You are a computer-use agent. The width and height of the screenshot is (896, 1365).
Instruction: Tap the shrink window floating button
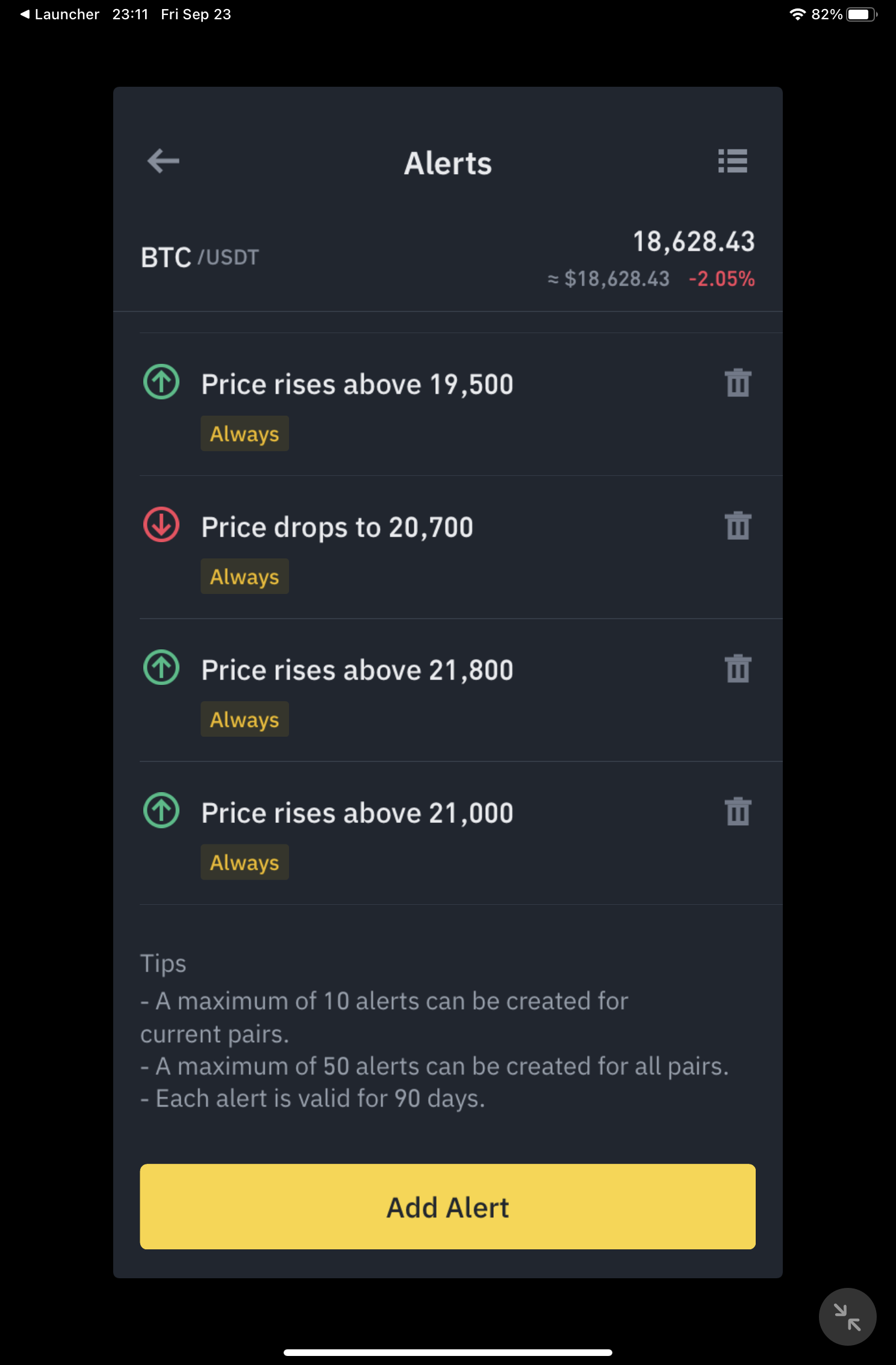click(847, 1317)
